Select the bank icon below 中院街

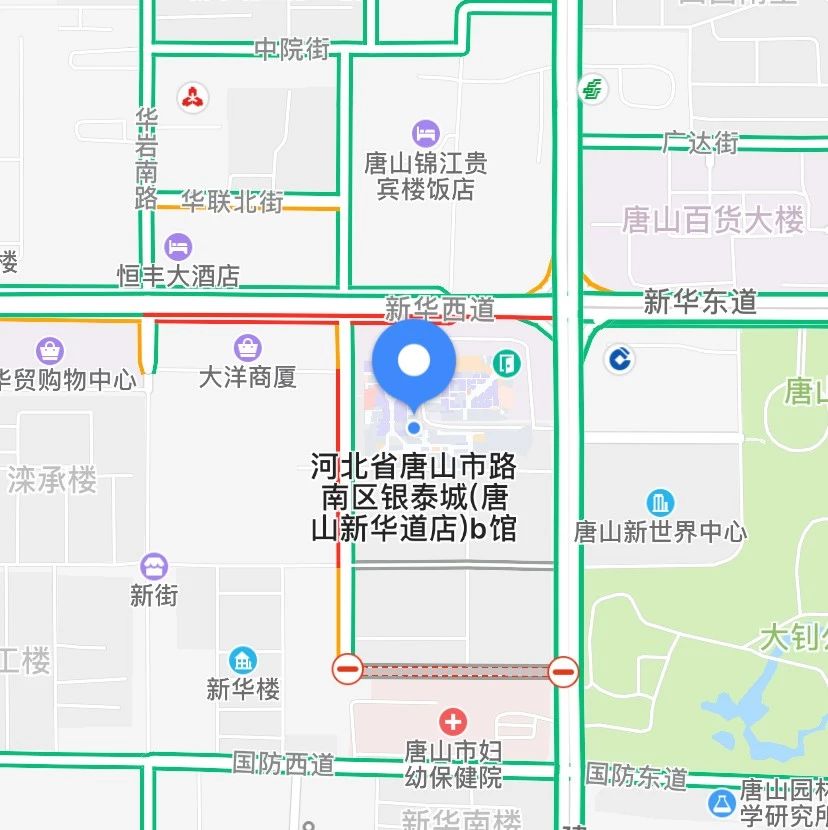pyautogui.click(x=191, y=97)
